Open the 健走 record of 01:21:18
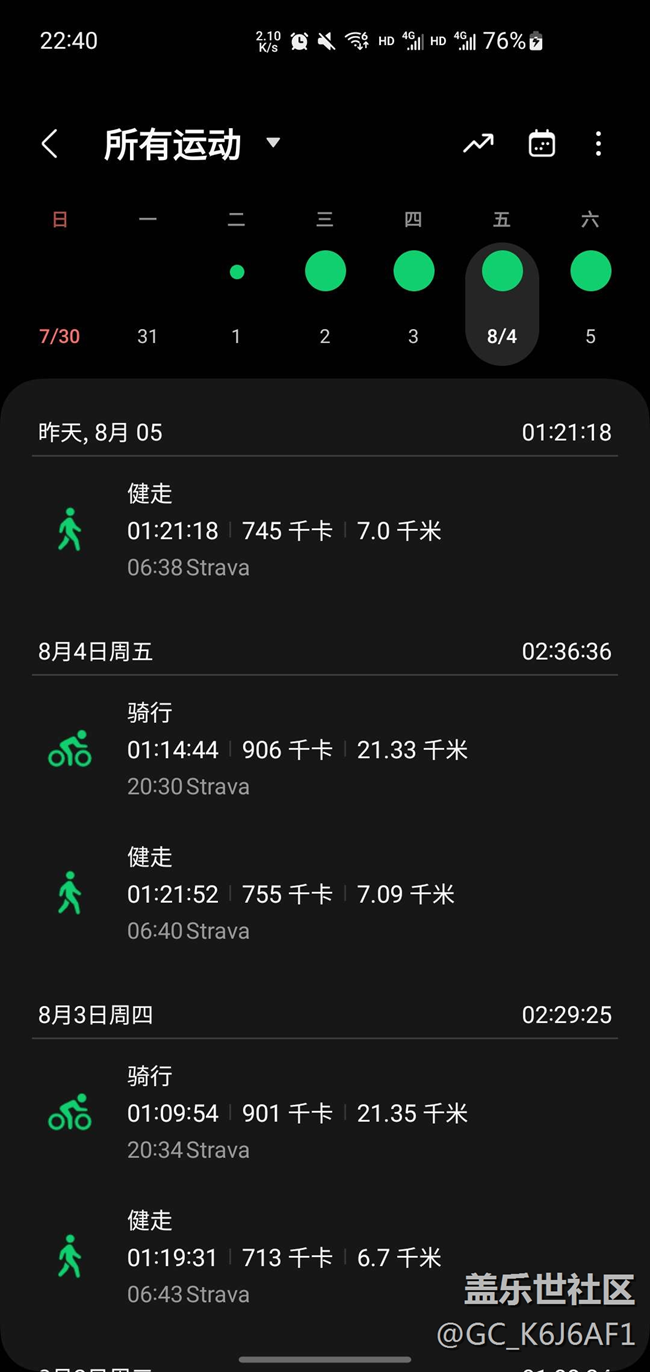 [x=324, y=530]
